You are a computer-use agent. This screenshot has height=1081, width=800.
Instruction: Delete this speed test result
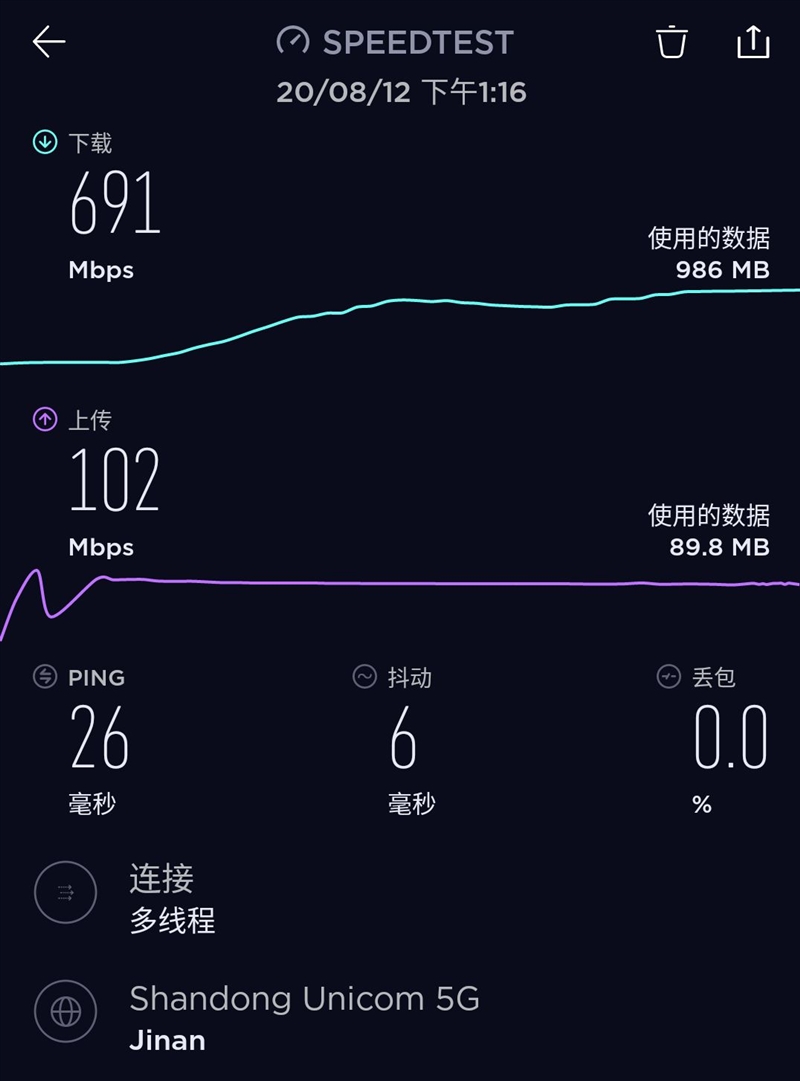[672, 42]
